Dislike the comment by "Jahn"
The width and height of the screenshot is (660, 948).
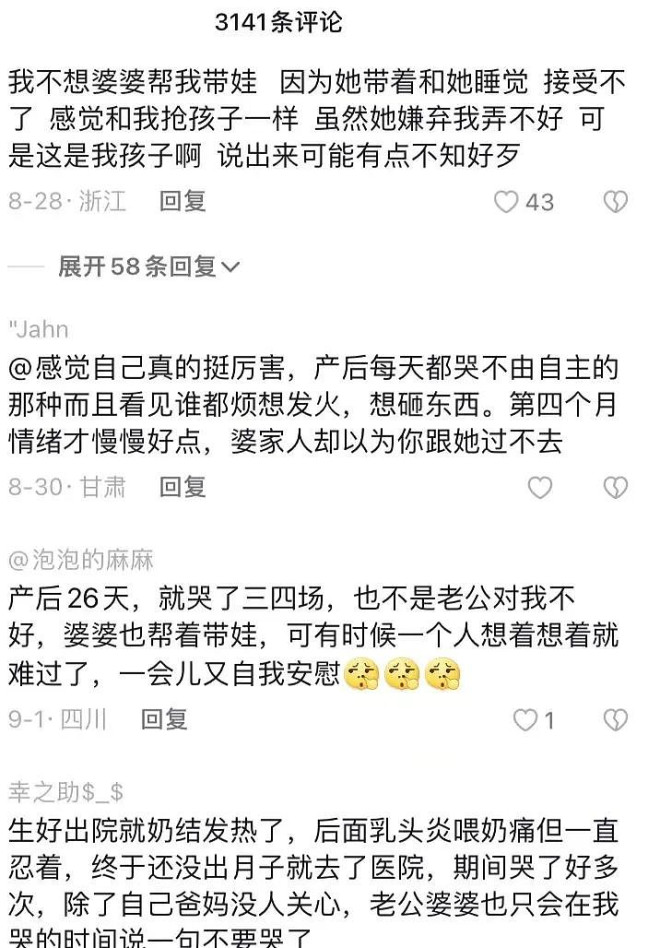(615, 487)
